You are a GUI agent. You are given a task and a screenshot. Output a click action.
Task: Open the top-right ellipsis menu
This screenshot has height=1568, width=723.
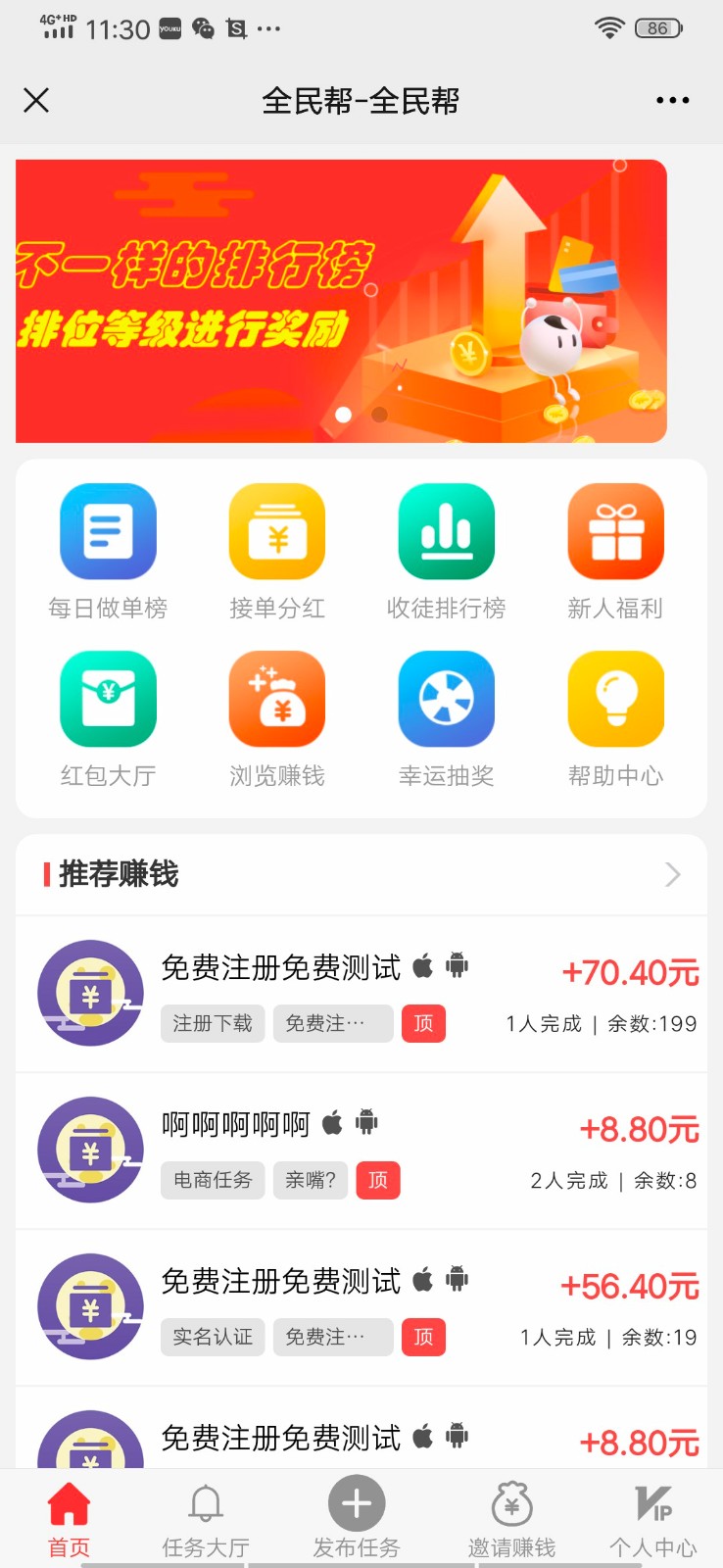pyautogui.click(x=672, y=100)
